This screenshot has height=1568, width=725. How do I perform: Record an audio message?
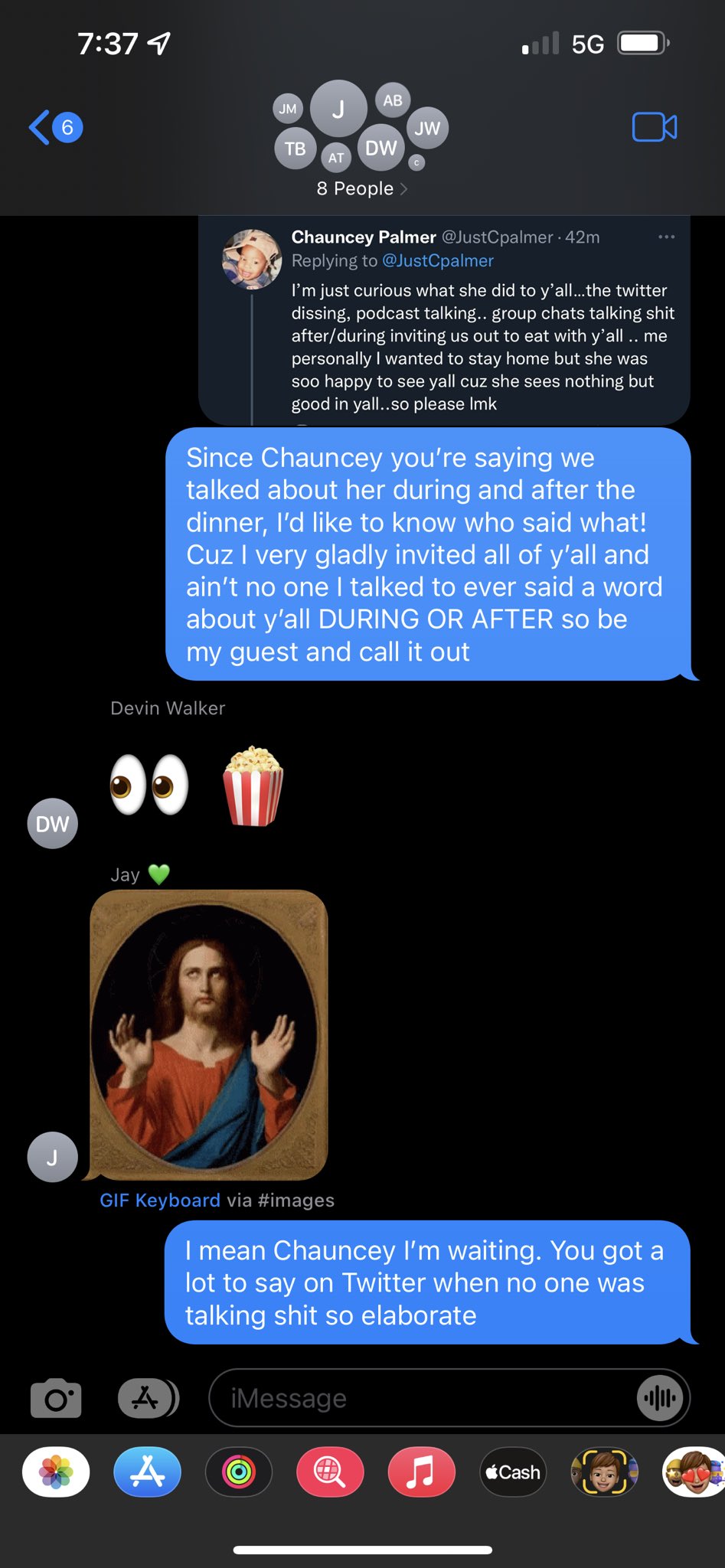click(x=660, y=1398)
